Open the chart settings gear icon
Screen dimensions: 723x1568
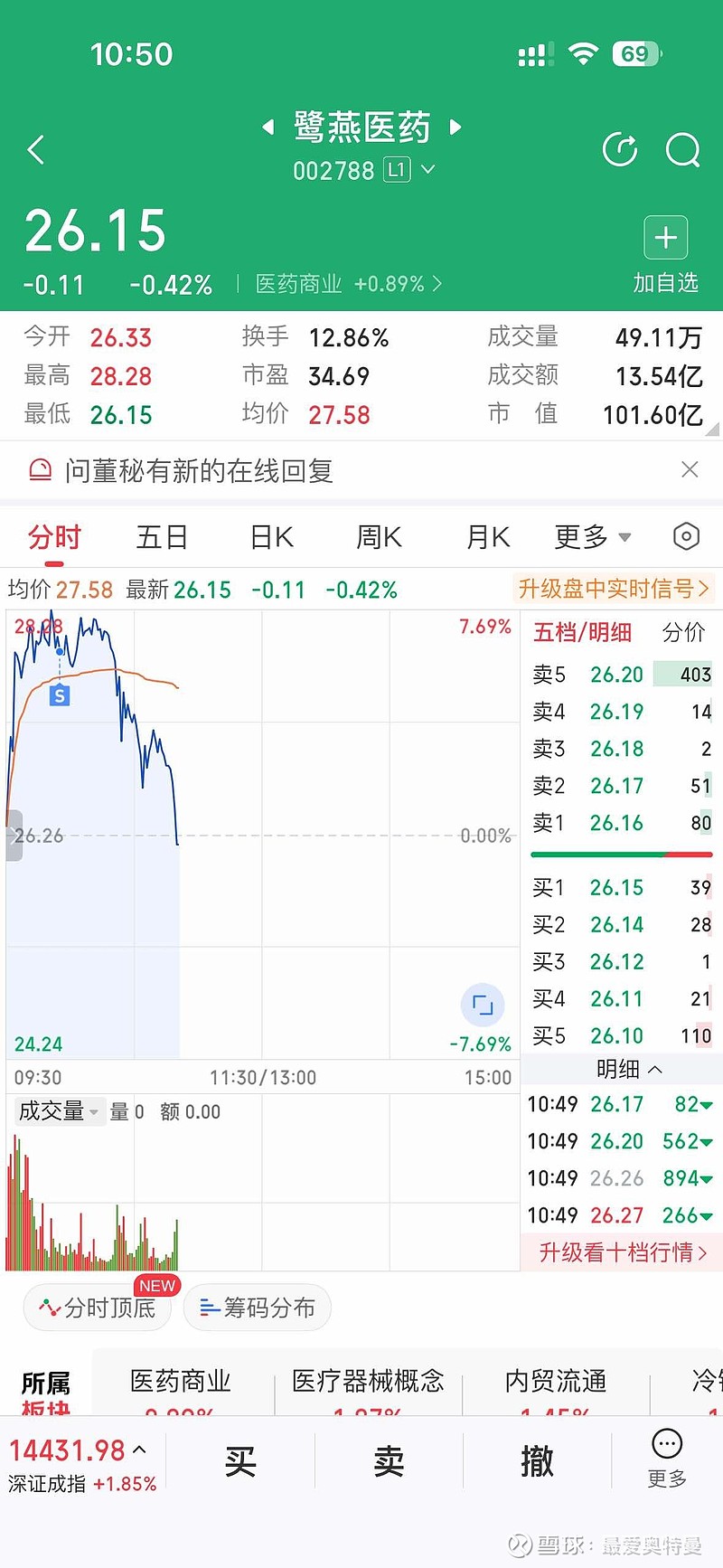685,536
